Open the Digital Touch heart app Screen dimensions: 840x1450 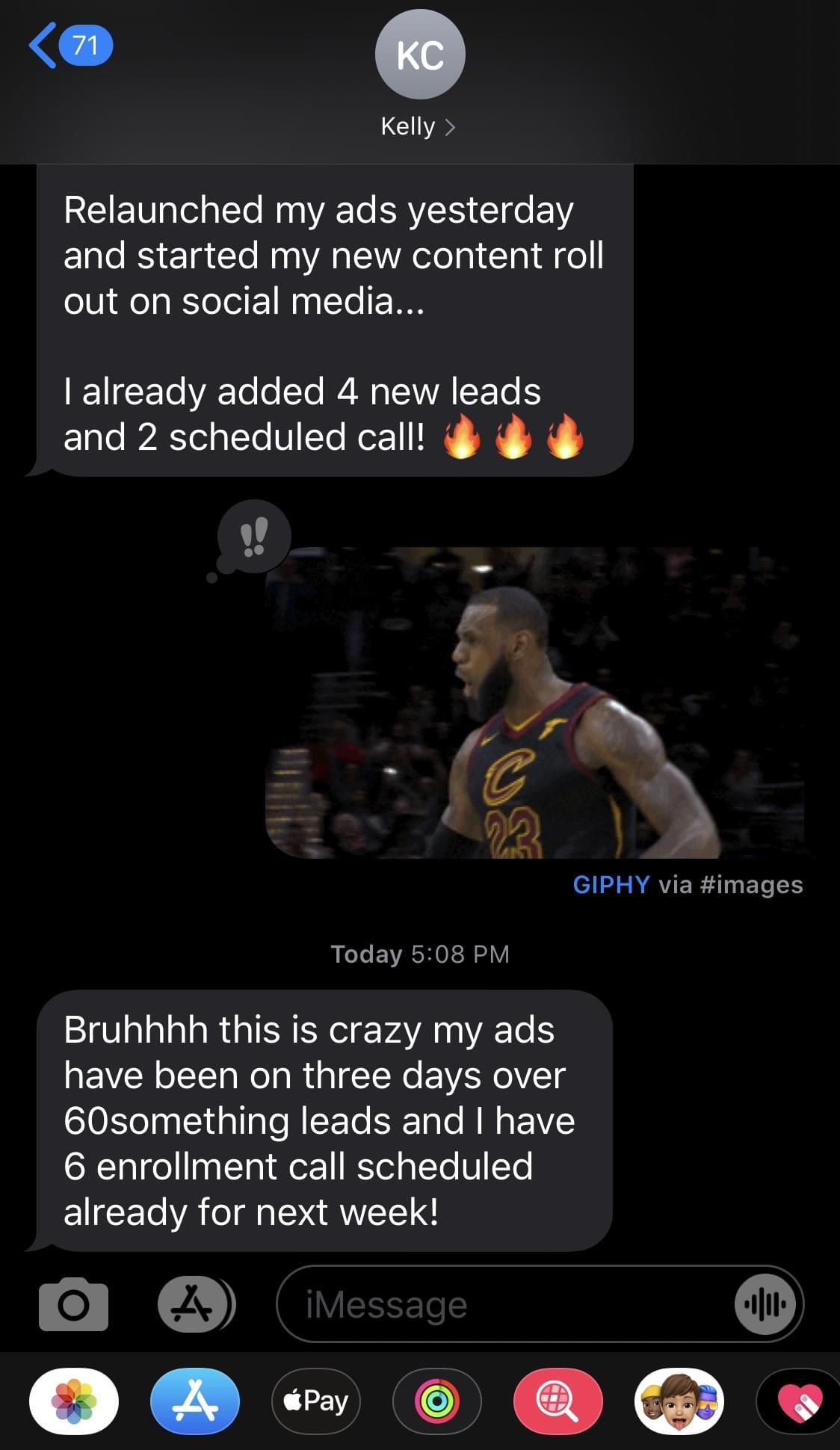pyautogui.click(x=800, y=1401)
